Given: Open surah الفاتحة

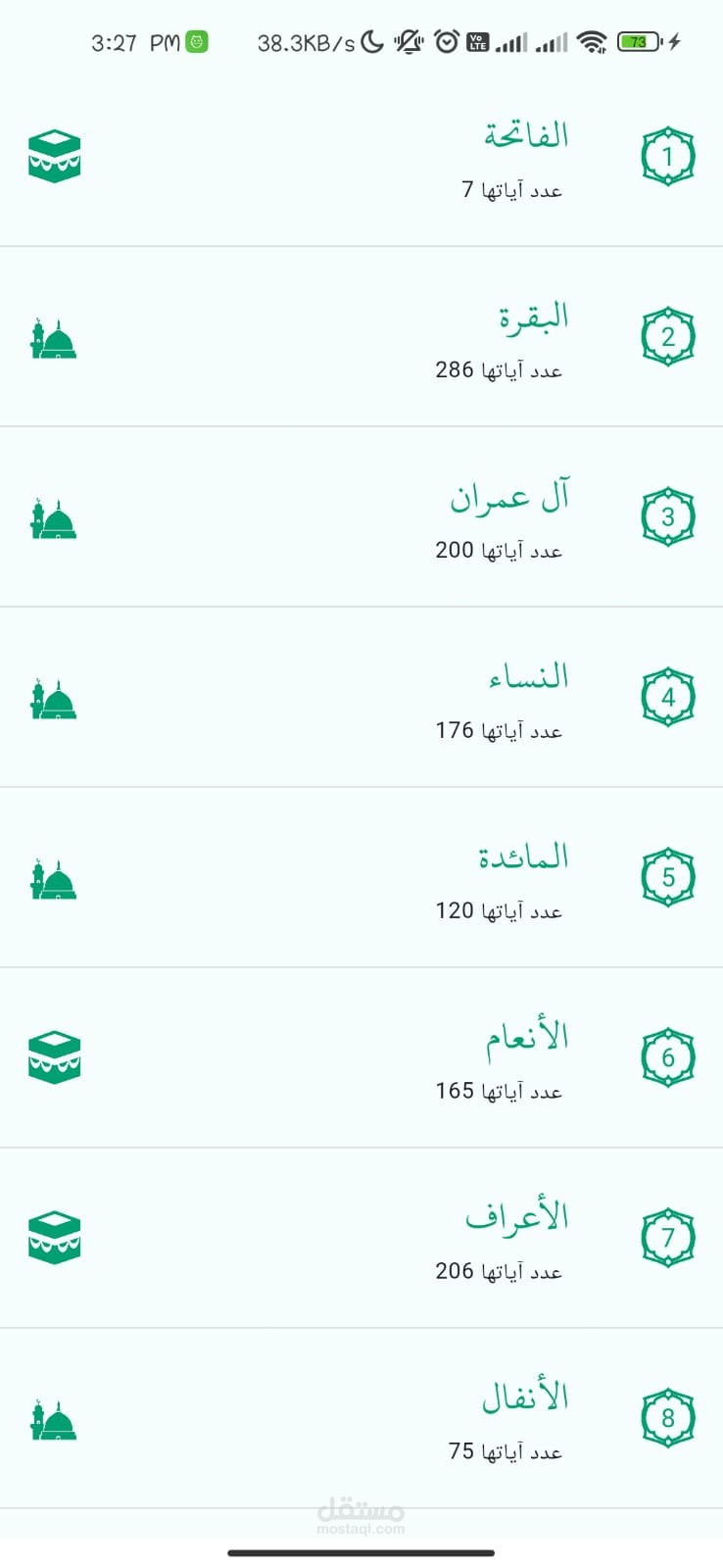Looking at the screenshot, I should (526, 135).
